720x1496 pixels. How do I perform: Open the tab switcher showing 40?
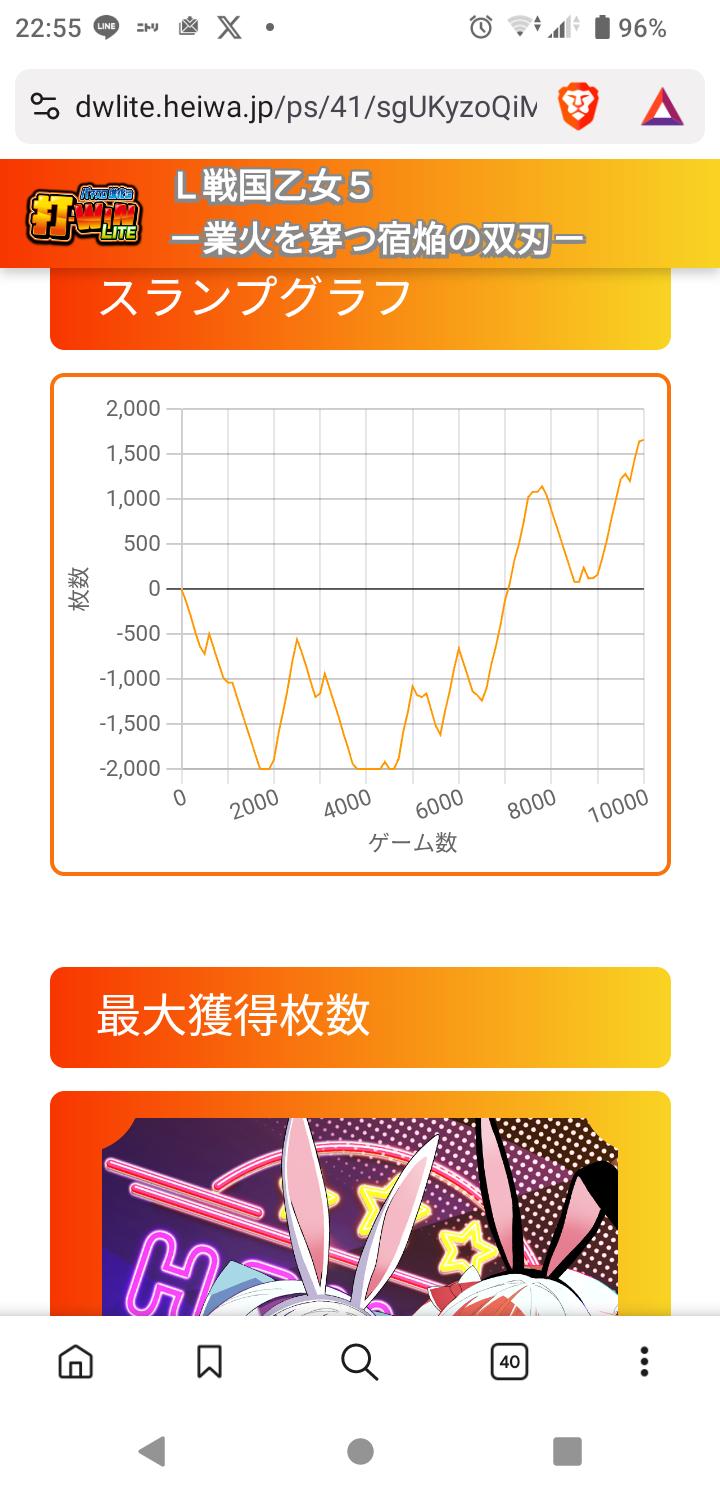[510, 1361]
